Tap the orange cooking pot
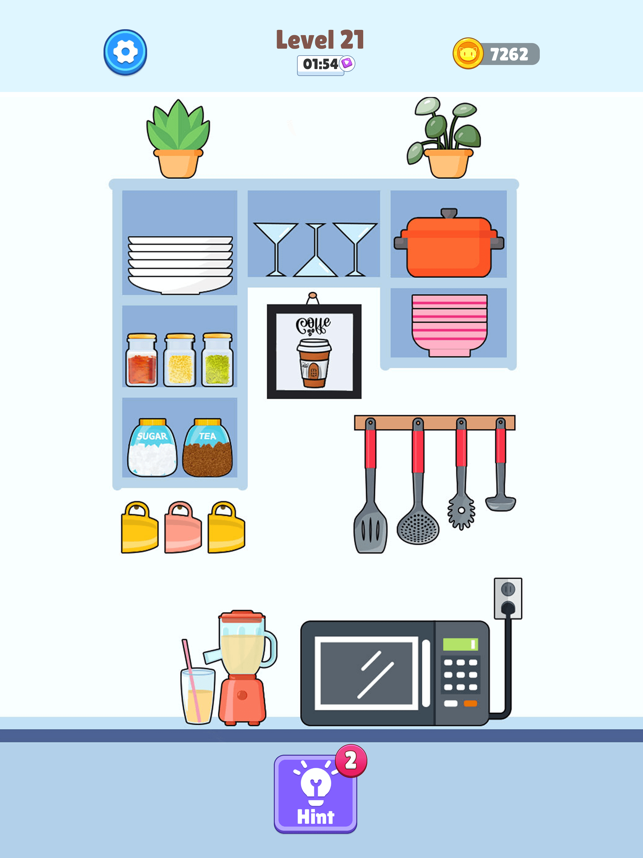This screenshot has width=643, height=858. [448, 245]
